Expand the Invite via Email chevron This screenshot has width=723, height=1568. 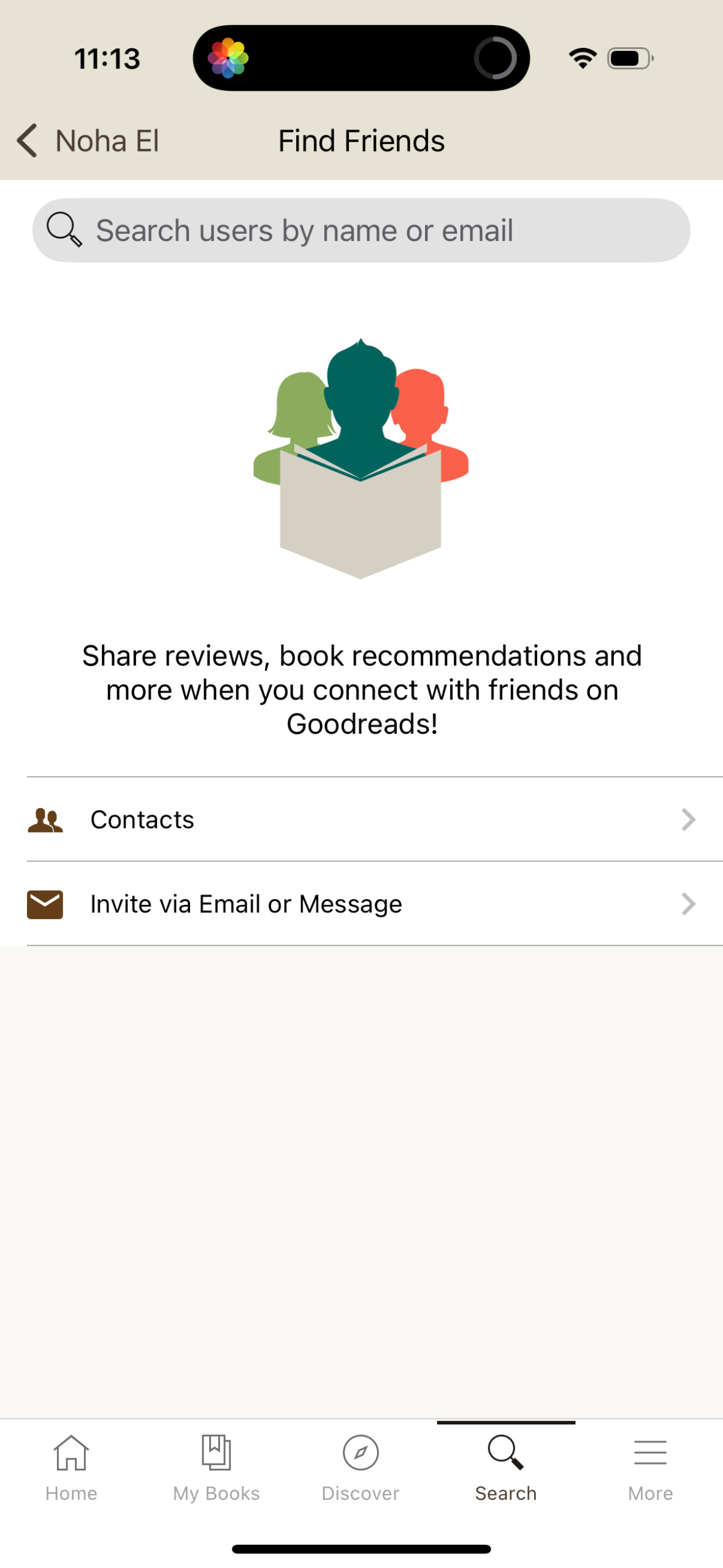687,903
